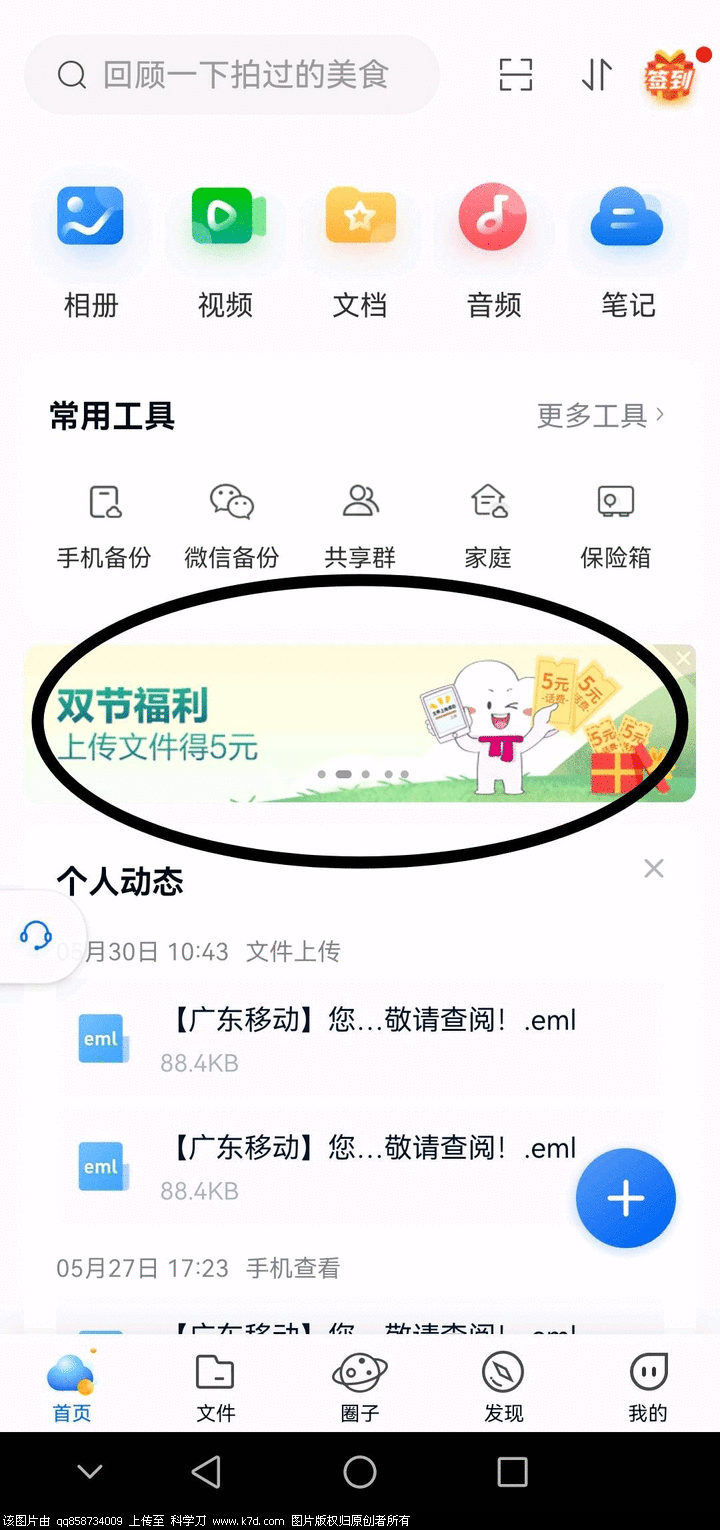720x1530 pixels.
Task: Open 文档 documents
Action: (360, 250)
